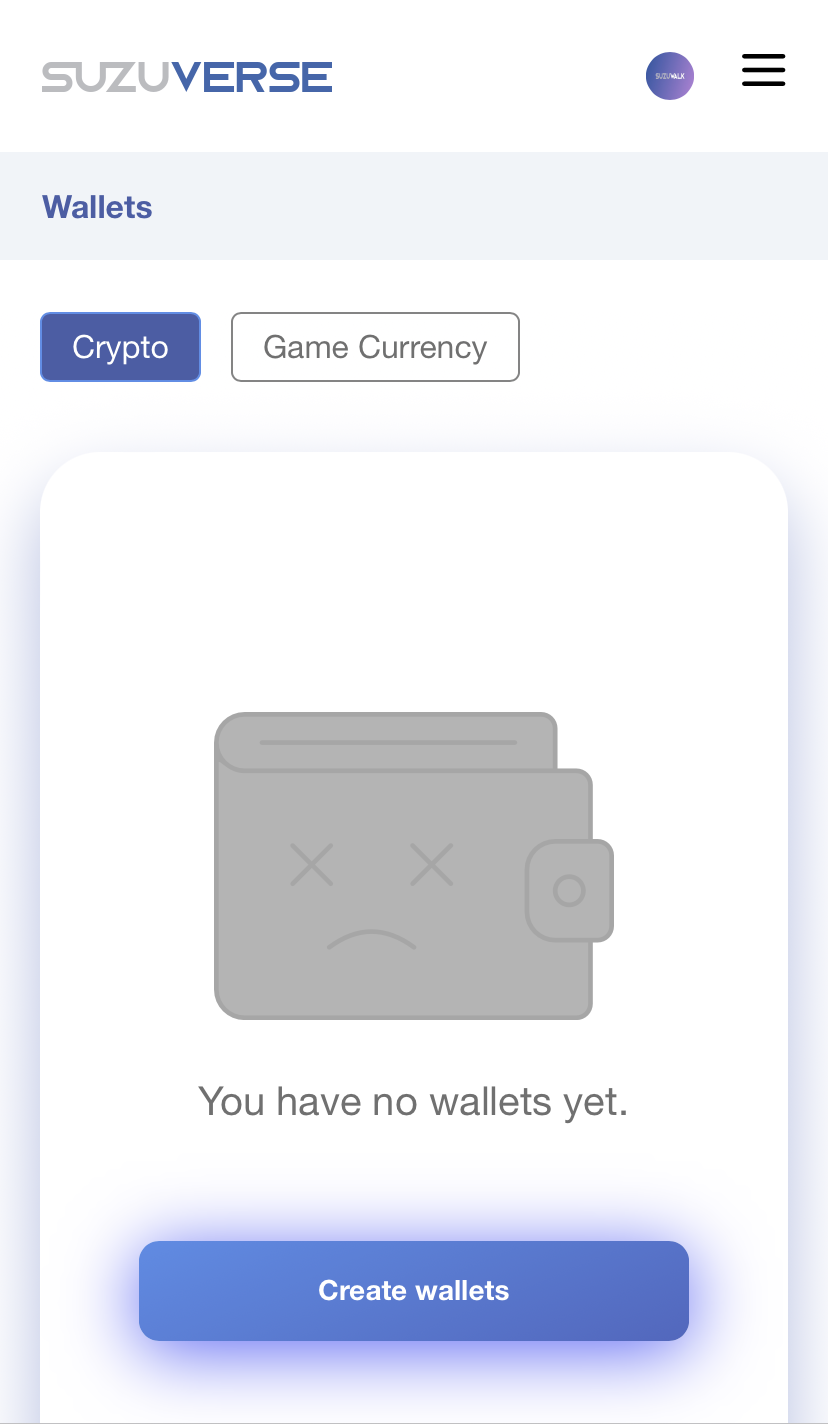Viewport: 828px width, 1424px height.
Task: Select the Crypto tab
Action: pos(120,347)
